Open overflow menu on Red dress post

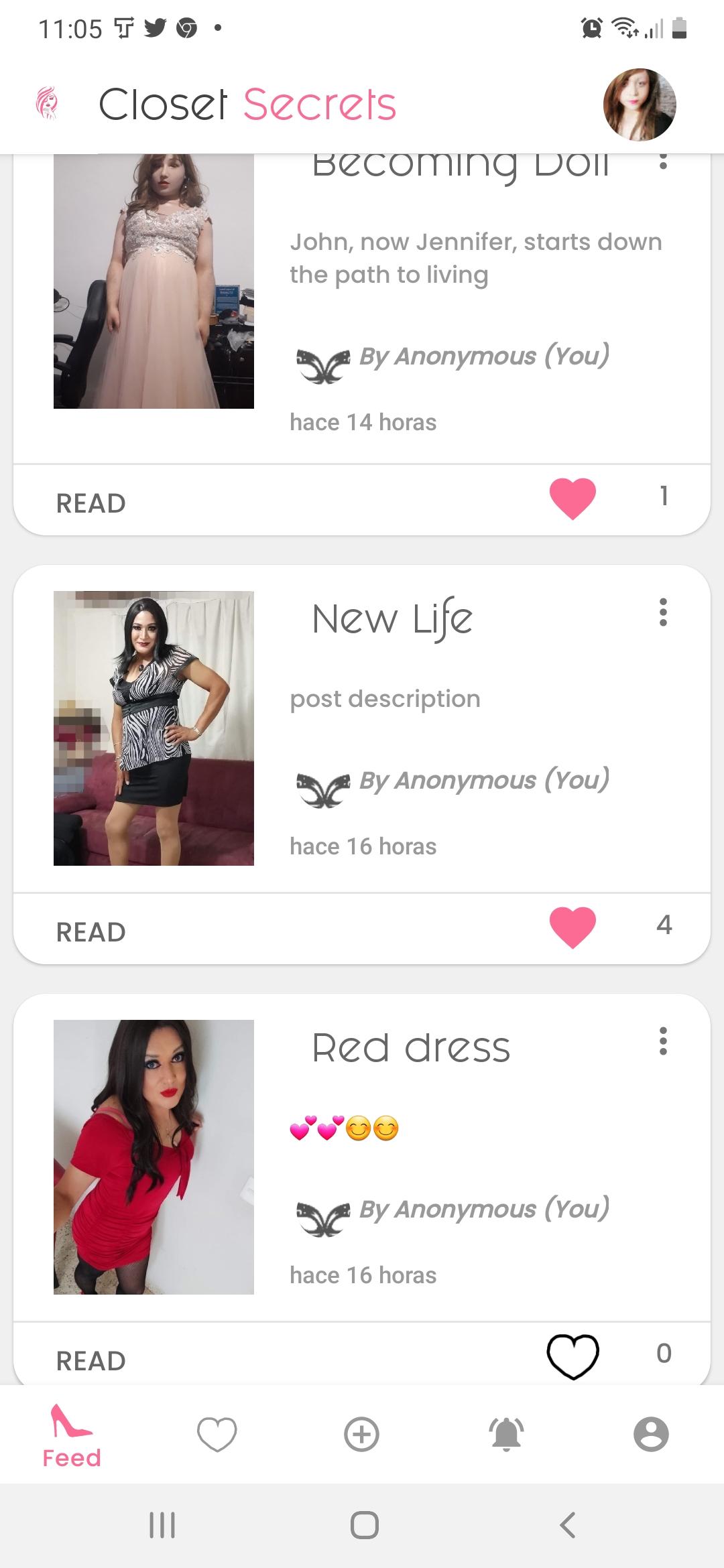663,1041
